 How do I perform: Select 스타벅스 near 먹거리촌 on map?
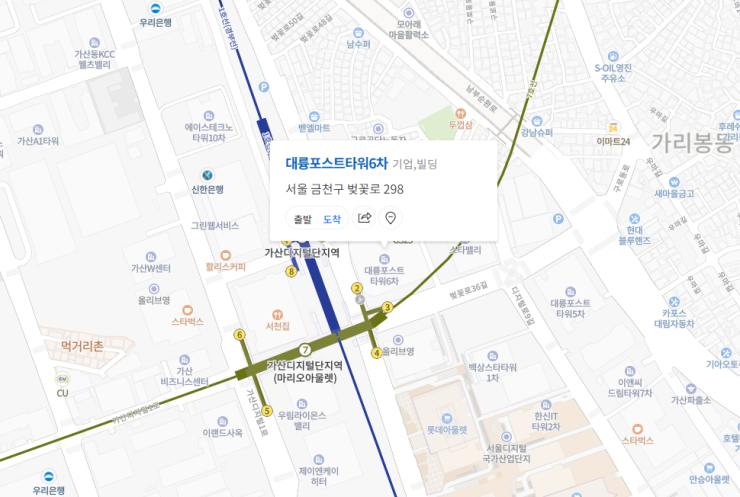click(x=187, y=310)
